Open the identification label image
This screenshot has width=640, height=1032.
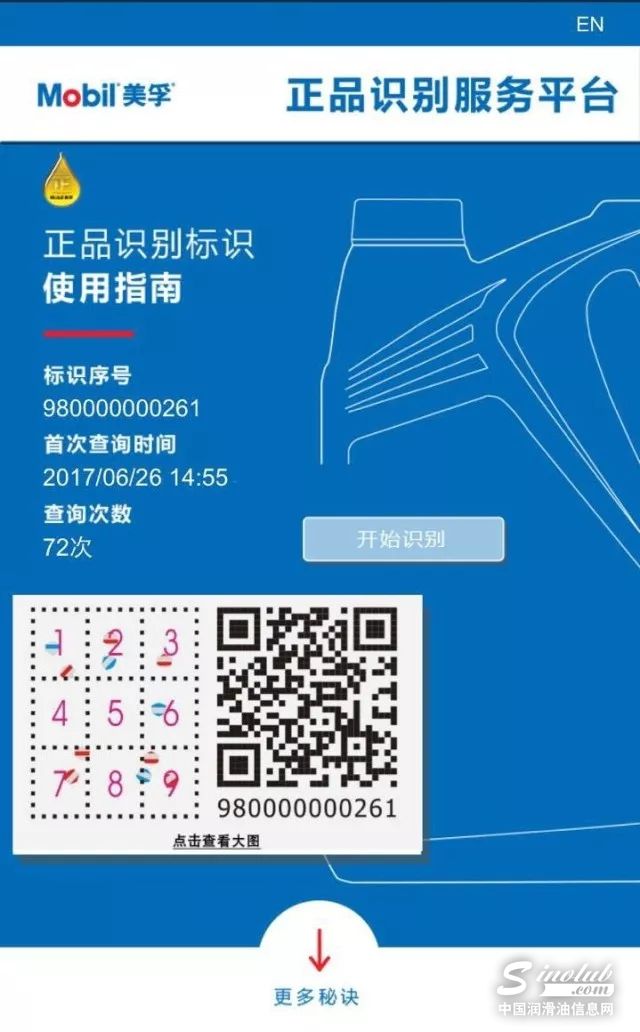pos(217,717)
